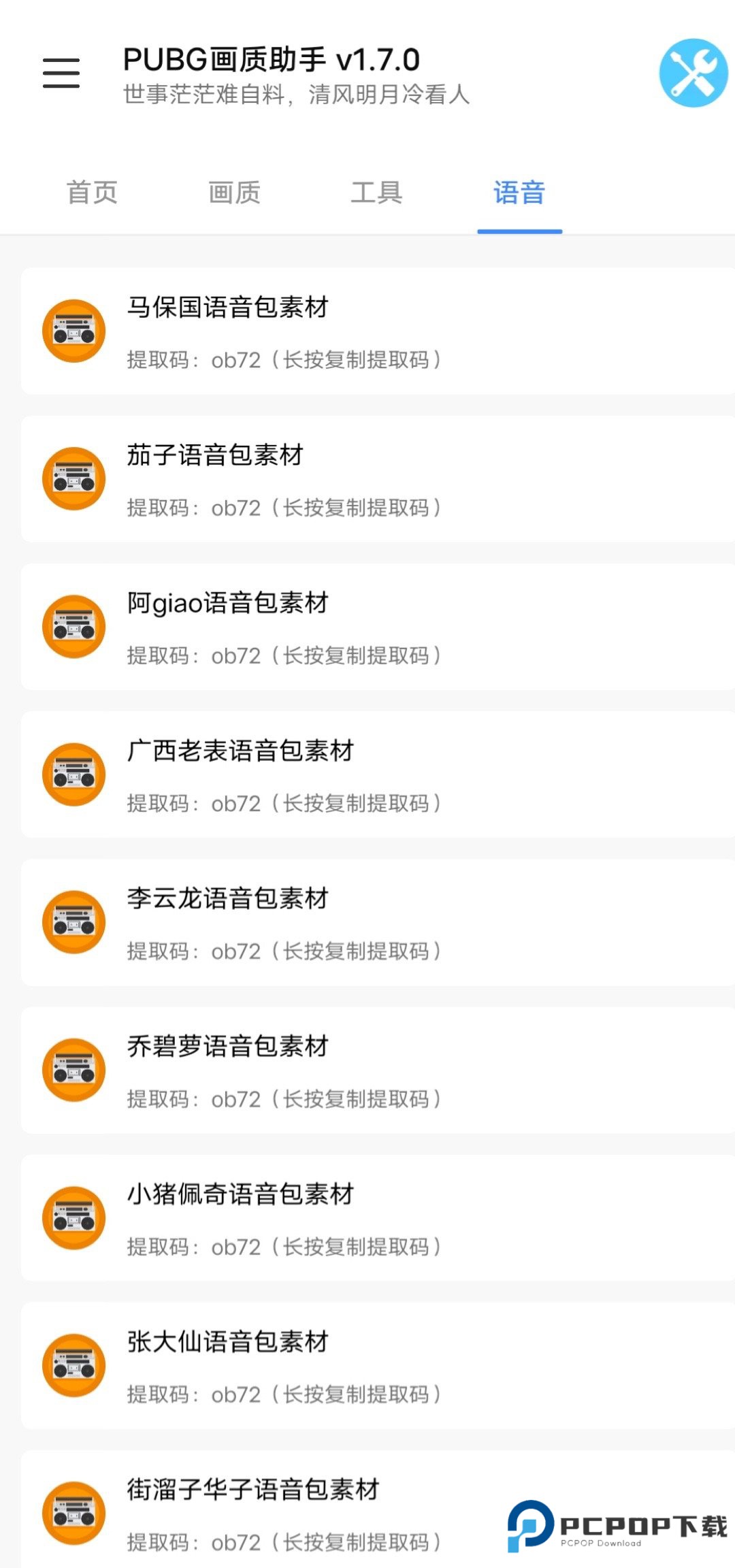Click the 乔碧萝语音包 radio speaker icon

click(74, 1070)
